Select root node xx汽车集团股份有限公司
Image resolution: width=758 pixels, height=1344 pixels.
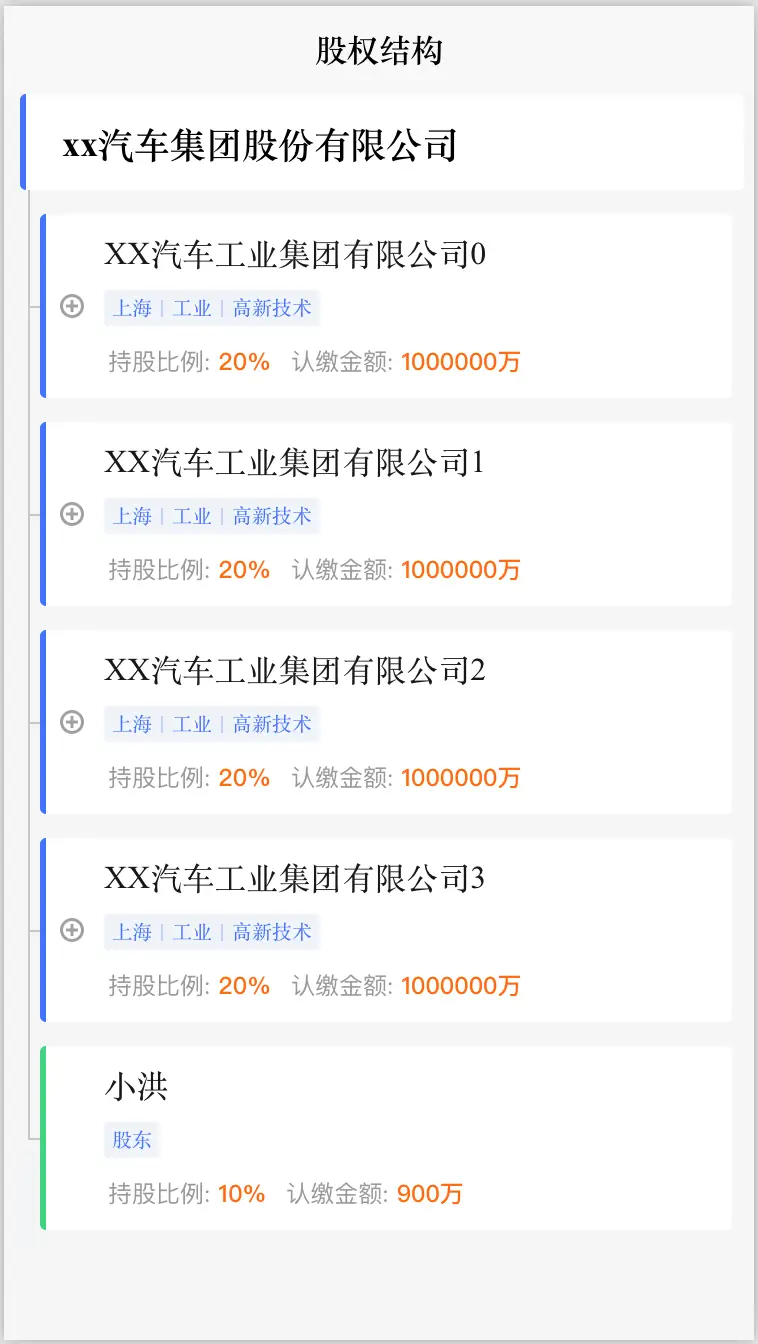click(260, 146)
